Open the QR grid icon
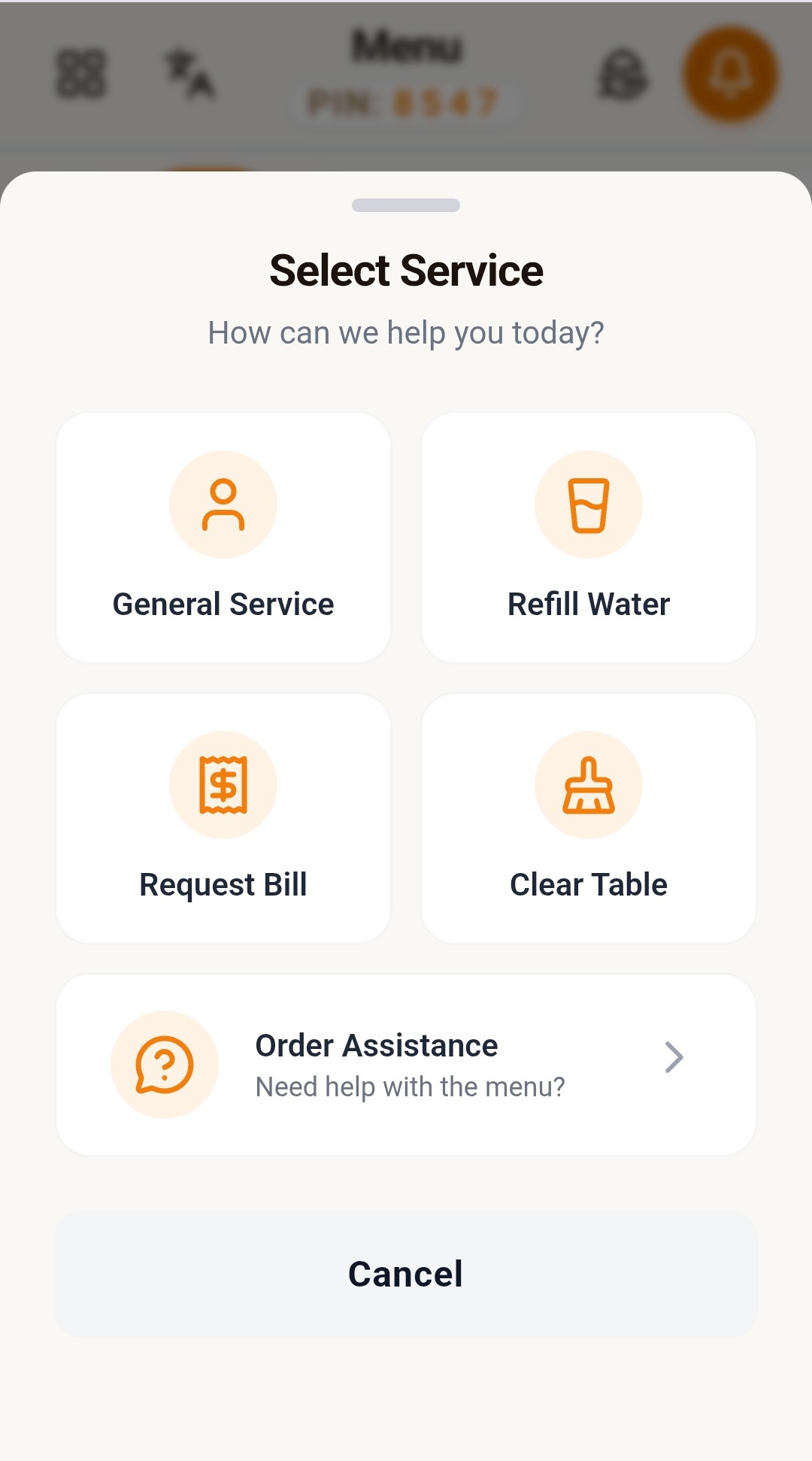 pos(80,71)
